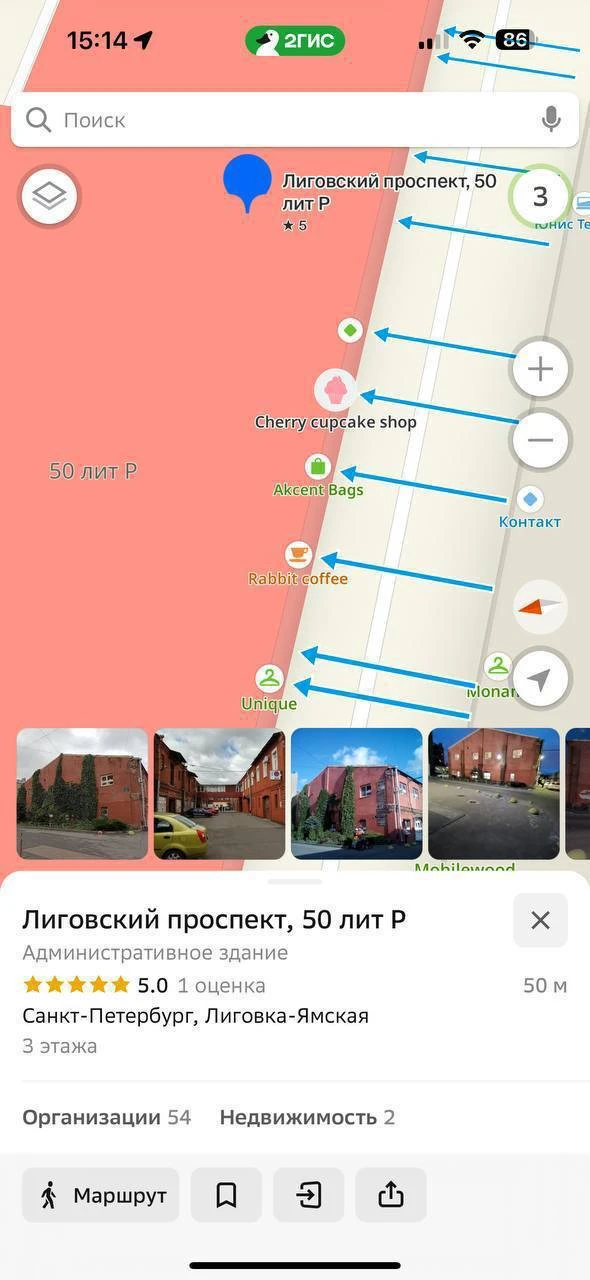Open the first ivy-covered building photo
The image size is (590, 1280).
[x=82, y=794]
